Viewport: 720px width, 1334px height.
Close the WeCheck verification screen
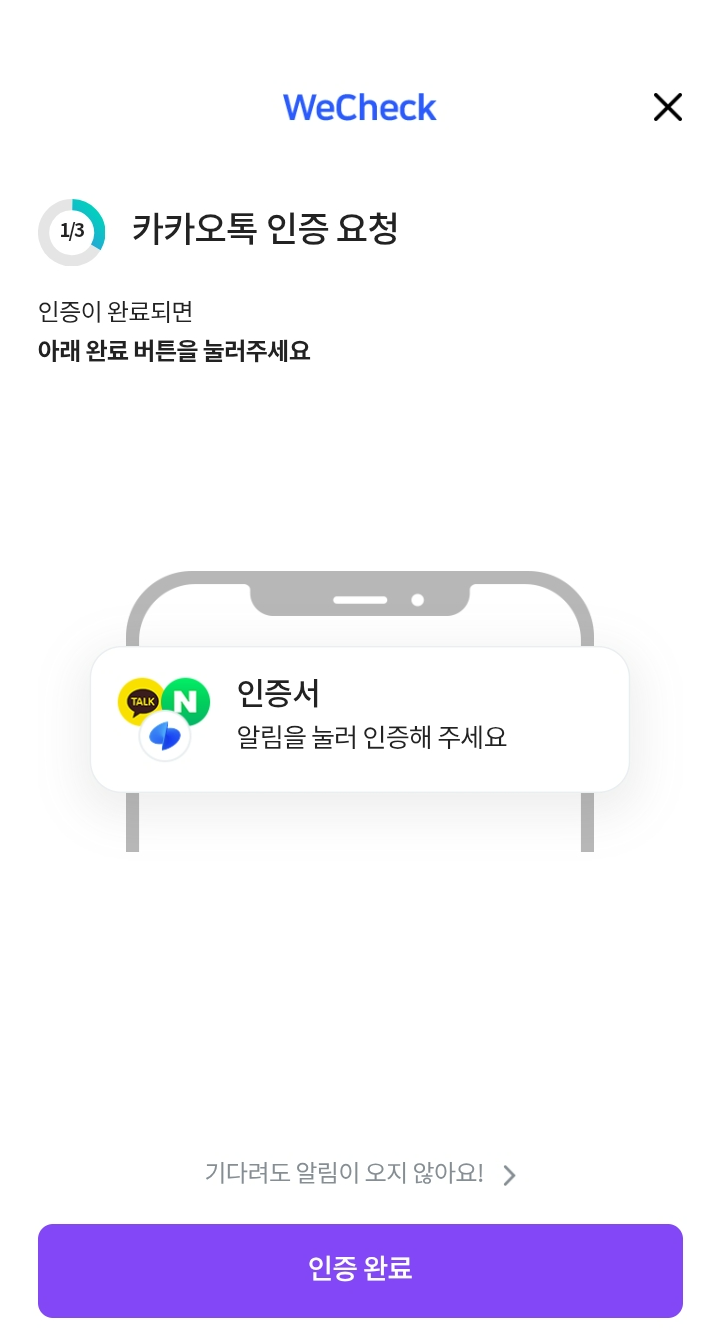tap(667, 107)
